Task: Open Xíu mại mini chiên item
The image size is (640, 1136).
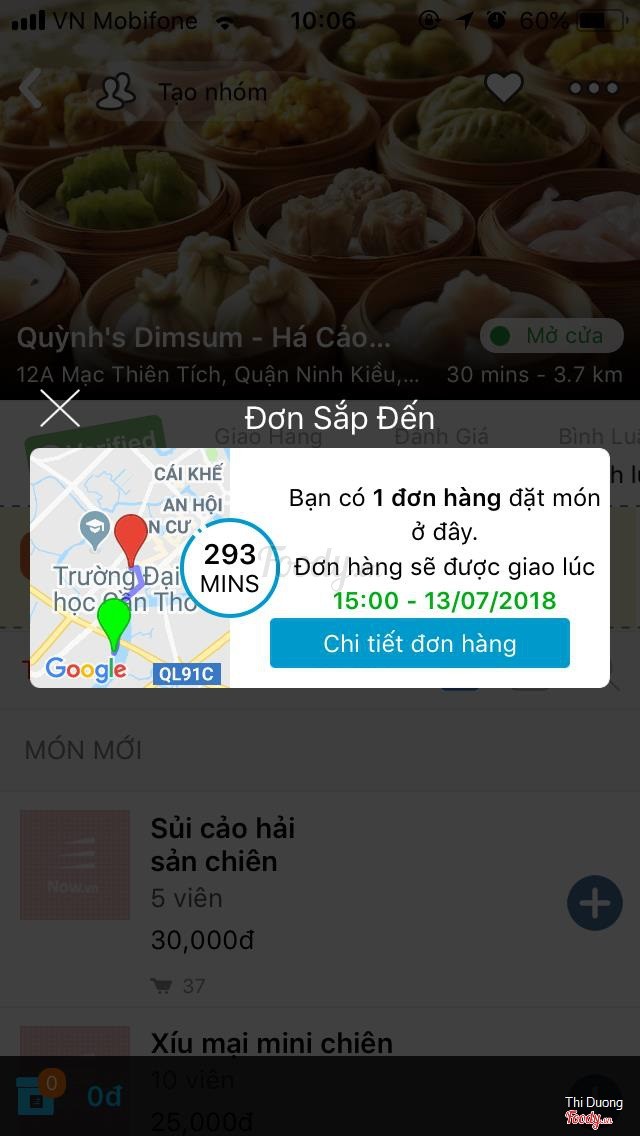Action: click(x=272, y=1044)
